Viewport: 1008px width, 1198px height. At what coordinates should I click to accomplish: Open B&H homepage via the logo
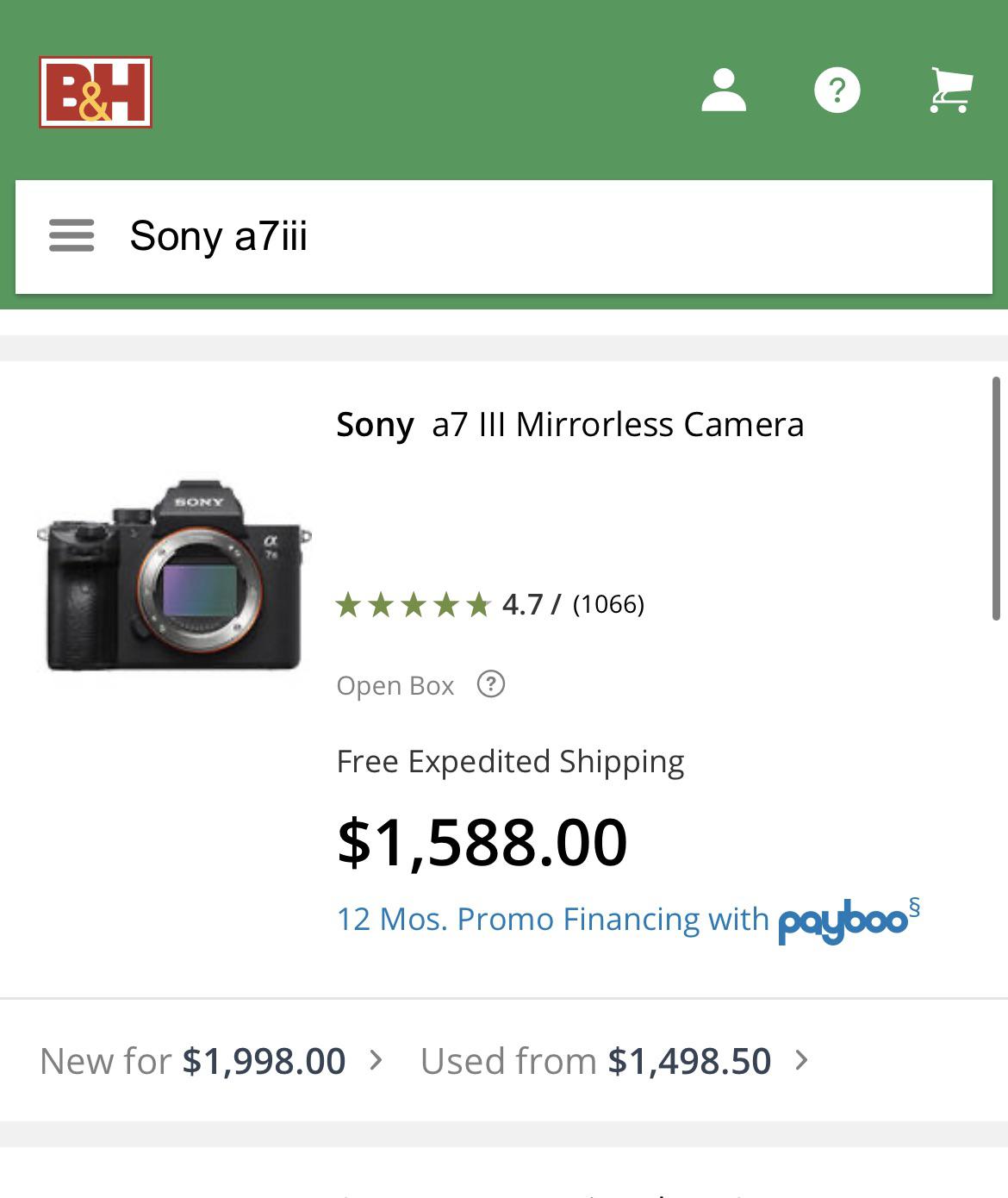tap(95, 90)
